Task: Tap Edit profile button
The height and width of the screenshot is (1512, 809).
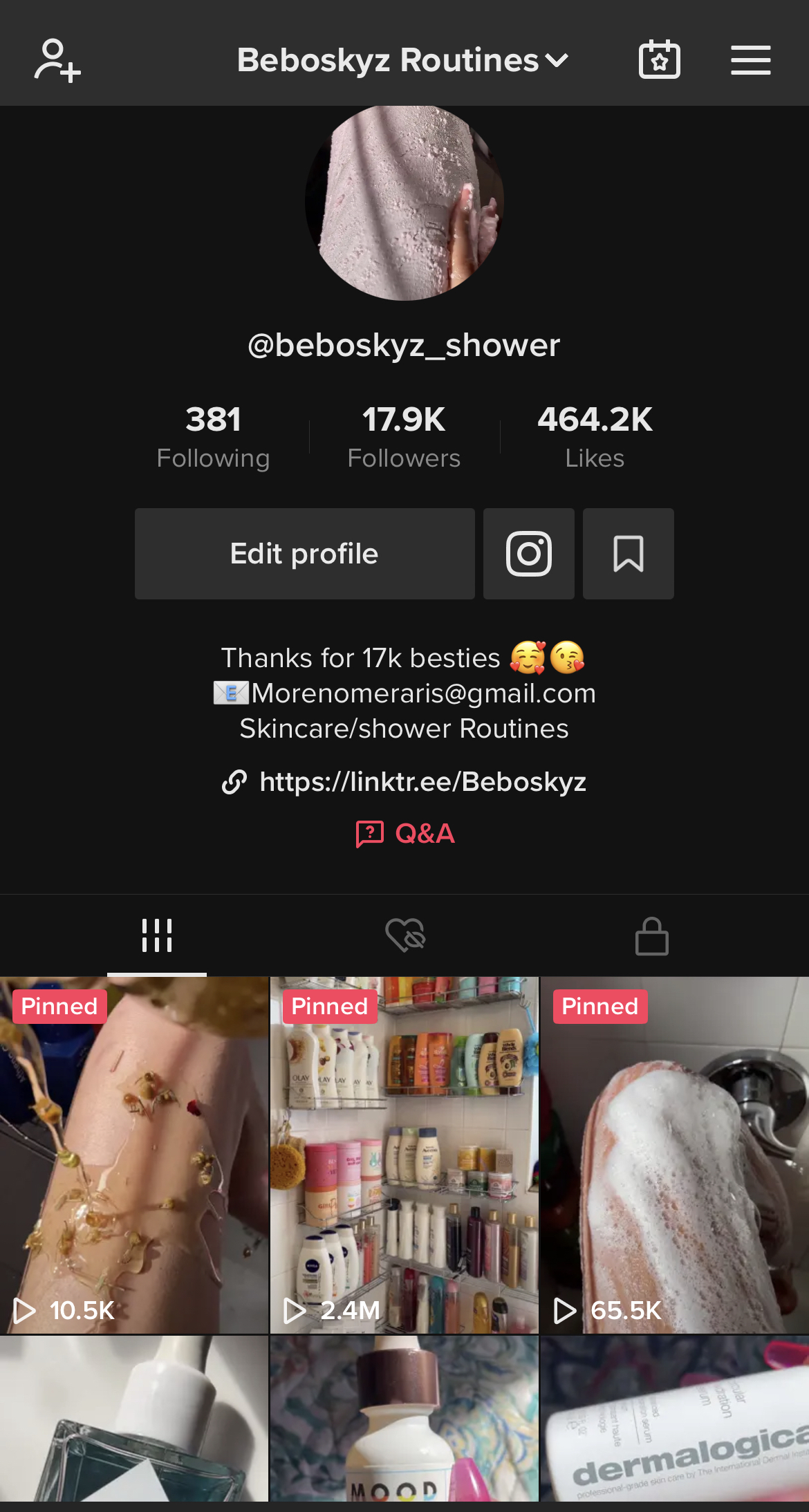Action: 304,554
